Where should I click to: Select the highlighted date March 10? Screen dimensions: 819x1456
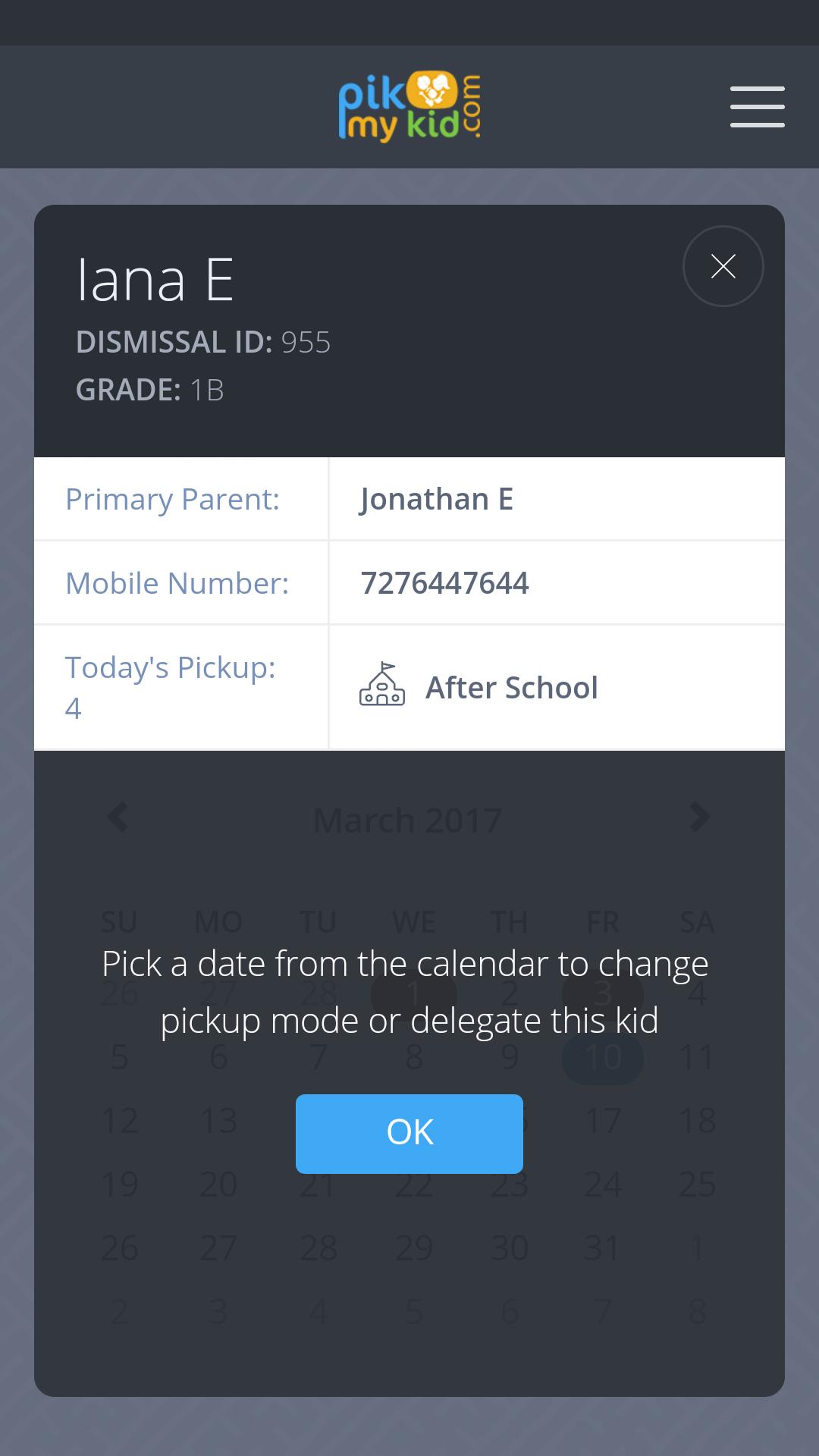603,1058
